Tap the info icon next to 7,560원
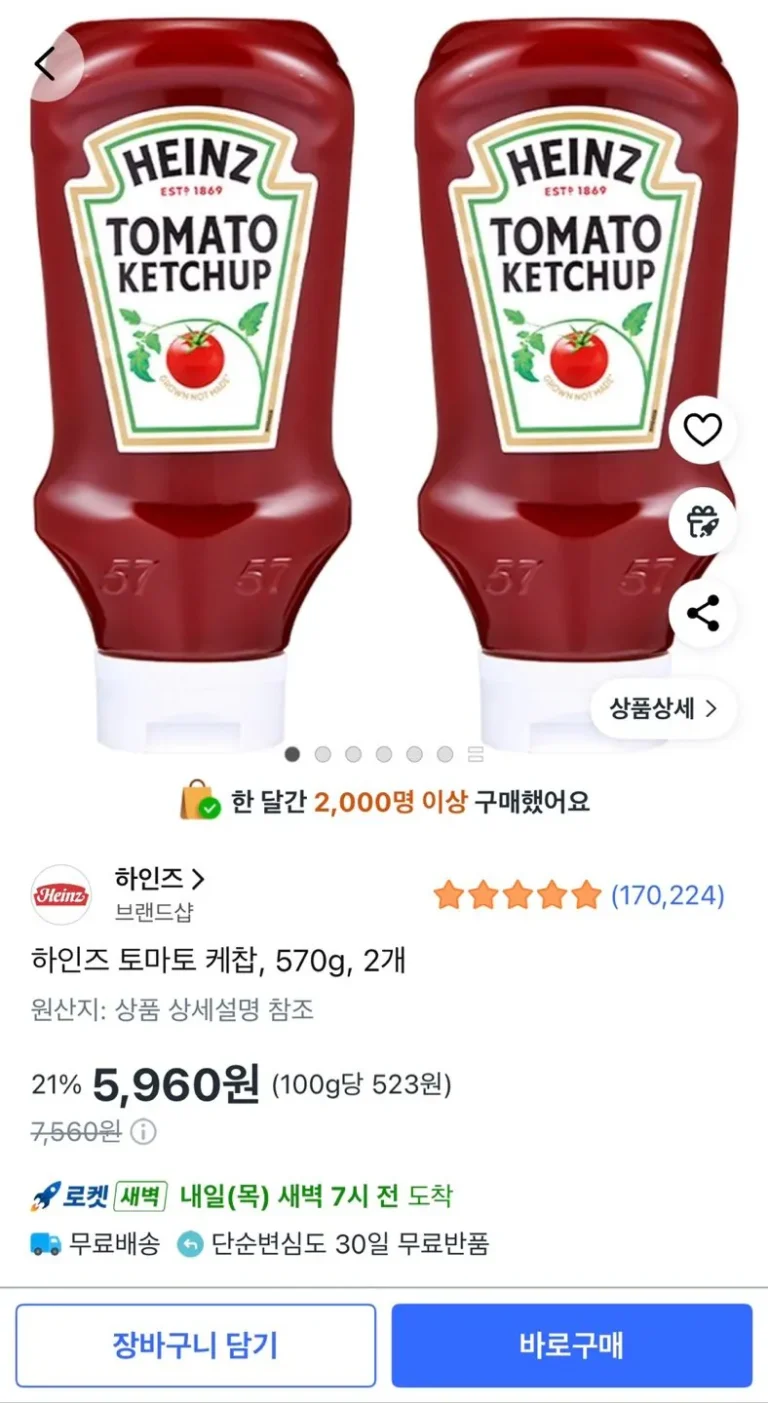The height and width of the screenshot is (1403, 768). pos(144,1132)
